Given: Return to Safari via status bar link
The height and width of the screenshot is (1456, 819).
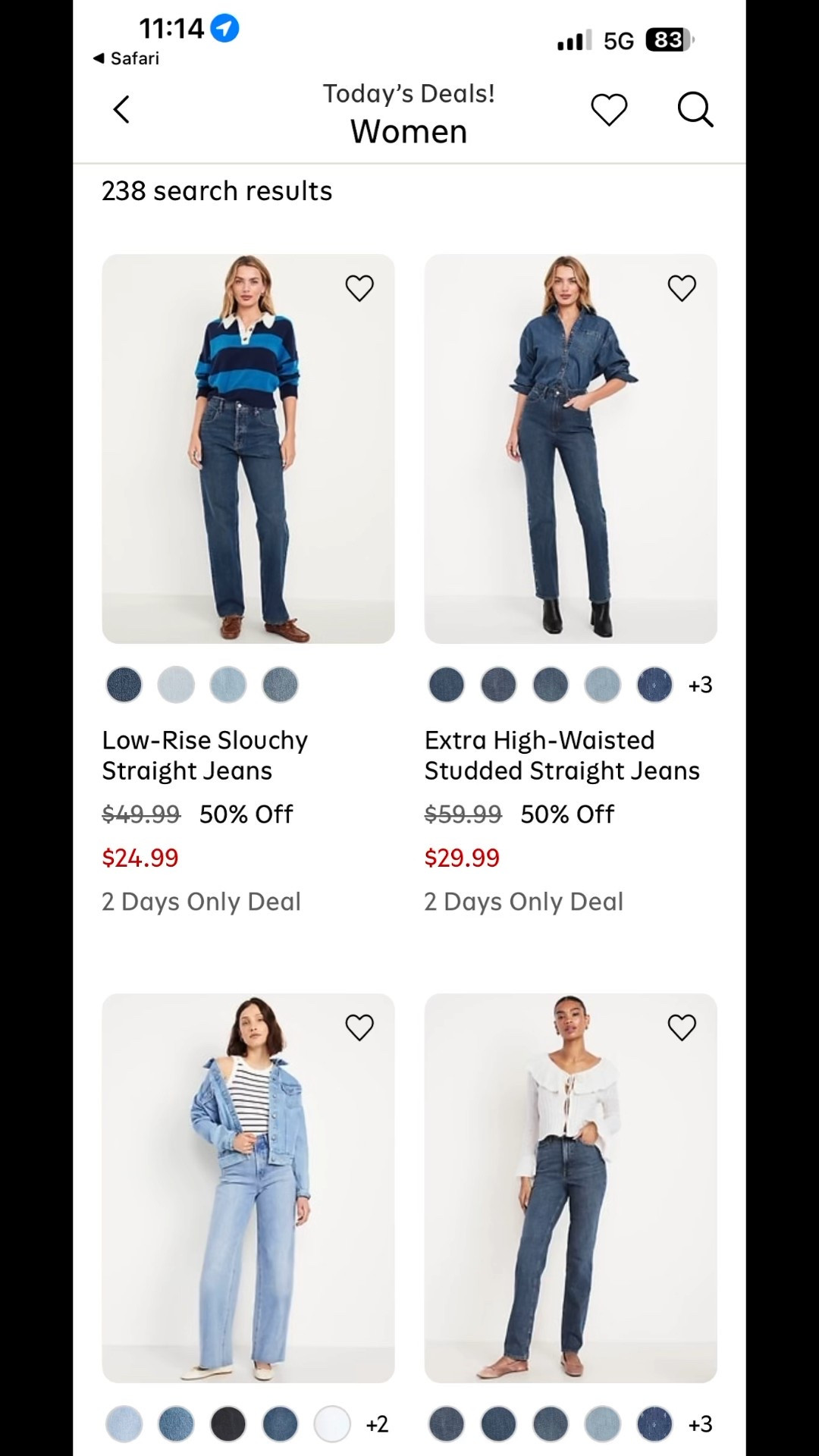Looking at the screenshot, I should click(x=126, y=58).
